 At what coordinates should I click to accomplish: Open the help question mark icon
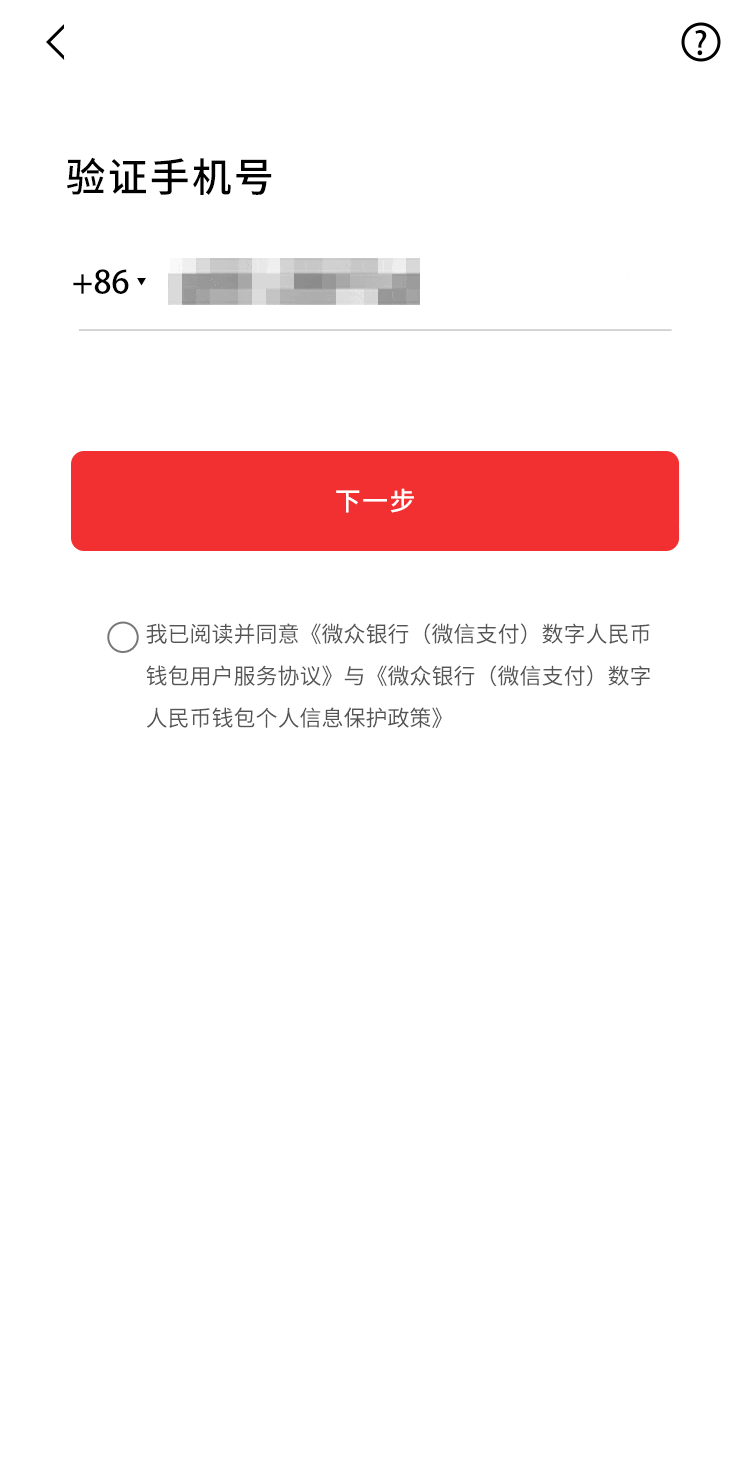click(700, 42)
